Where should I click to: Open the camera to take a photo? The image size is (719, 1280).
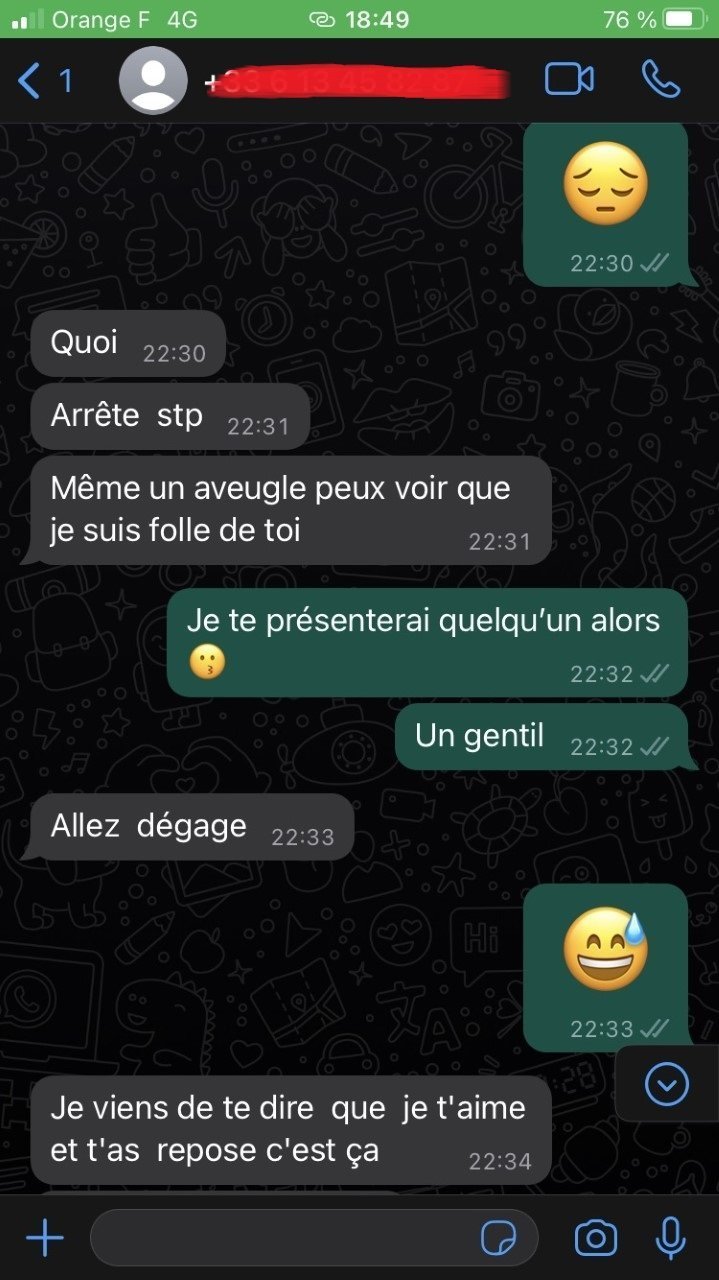tap(596, 1239)
